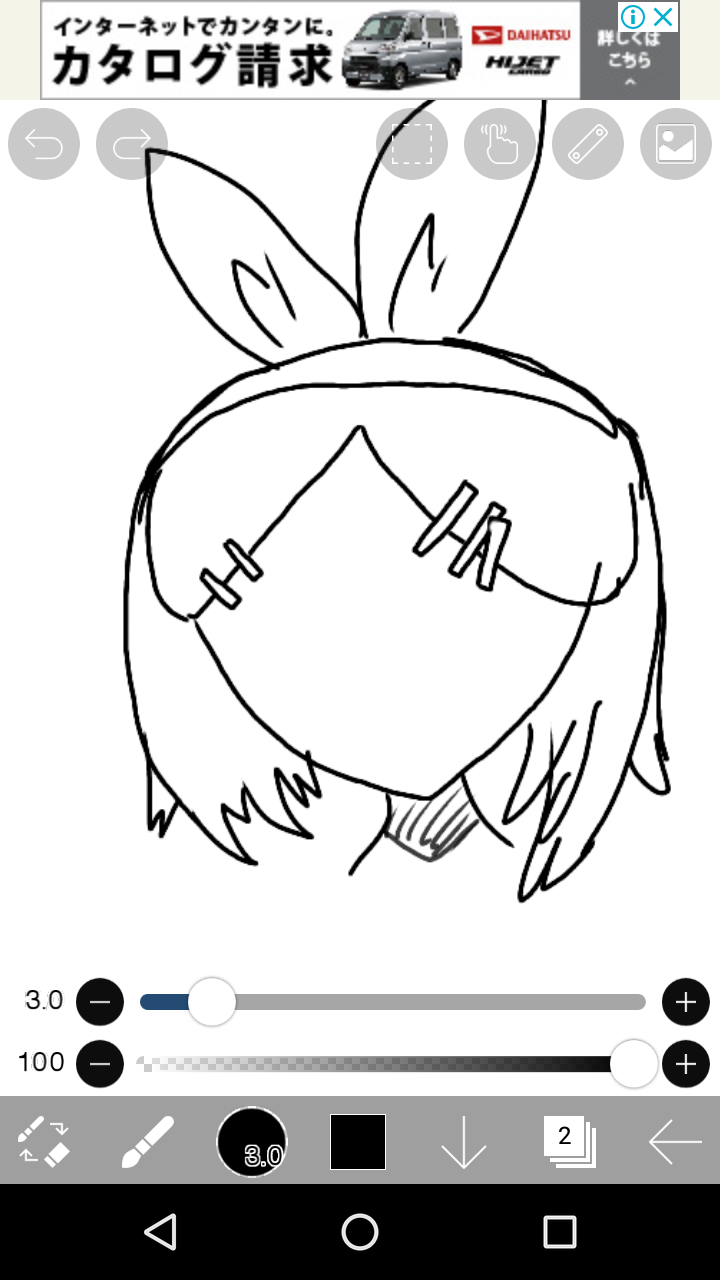Screen dimensions: 720x1280
Task: Decrease opacity with minus button
Action: pyautogui.click(x=100, y=1064)
